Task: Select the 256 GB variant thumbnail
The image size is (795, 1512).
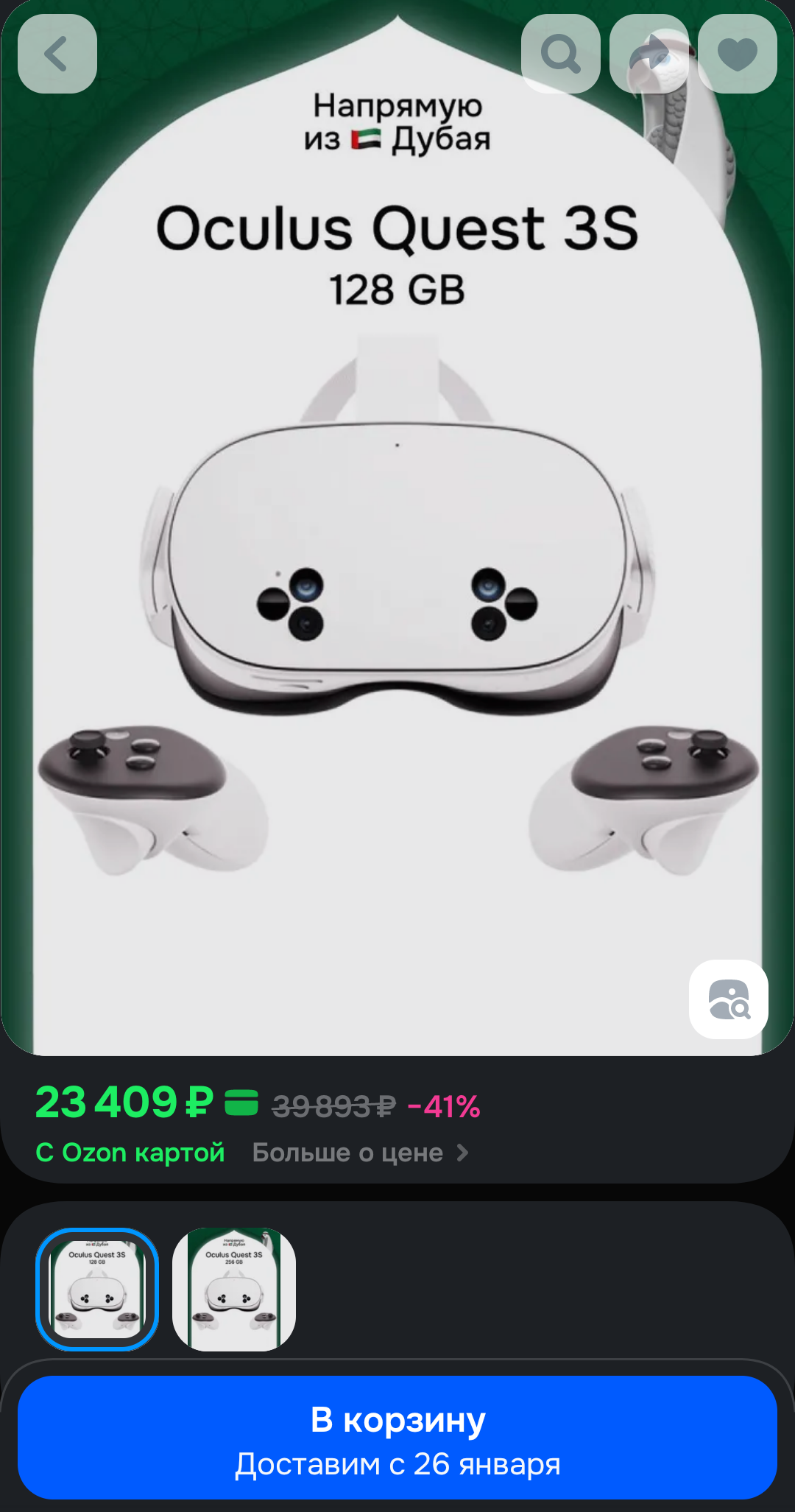Action: (234, 1289)
